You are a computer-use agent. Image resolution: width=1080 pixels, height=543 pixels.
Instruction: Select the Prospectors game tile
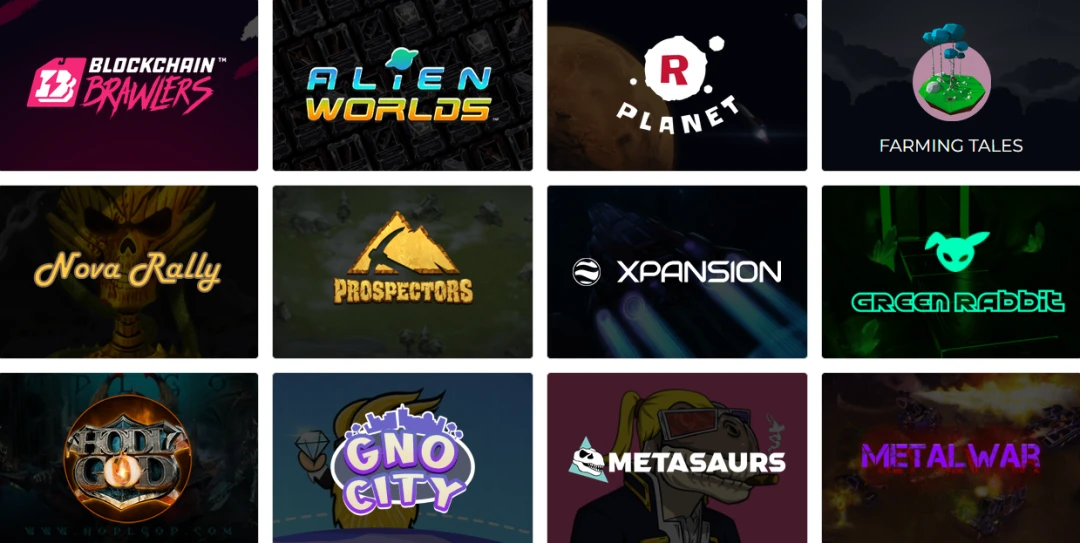[x=402, y=271]
